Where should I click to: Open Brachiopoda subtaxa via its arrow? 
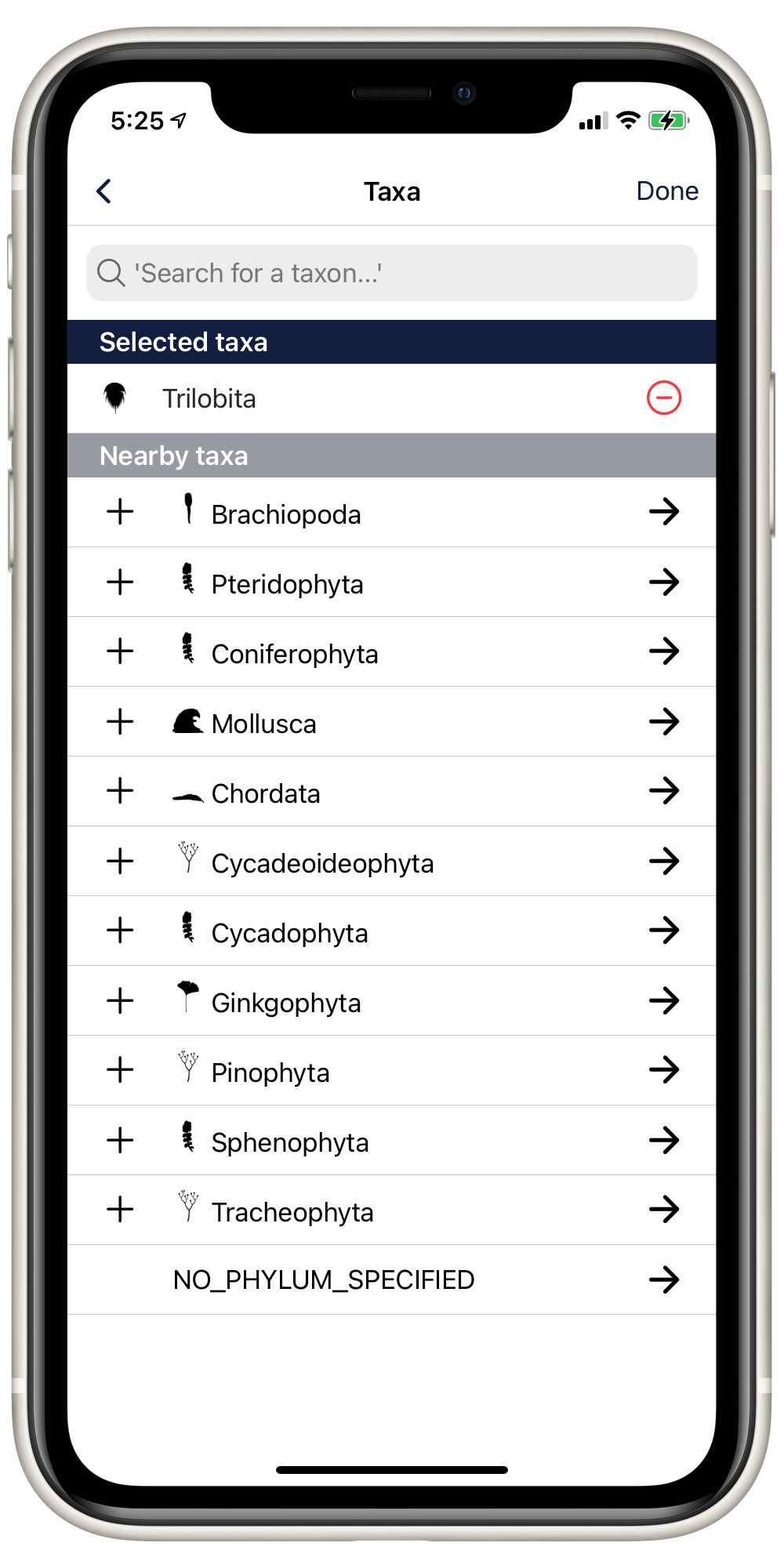[x=663, y=513]
